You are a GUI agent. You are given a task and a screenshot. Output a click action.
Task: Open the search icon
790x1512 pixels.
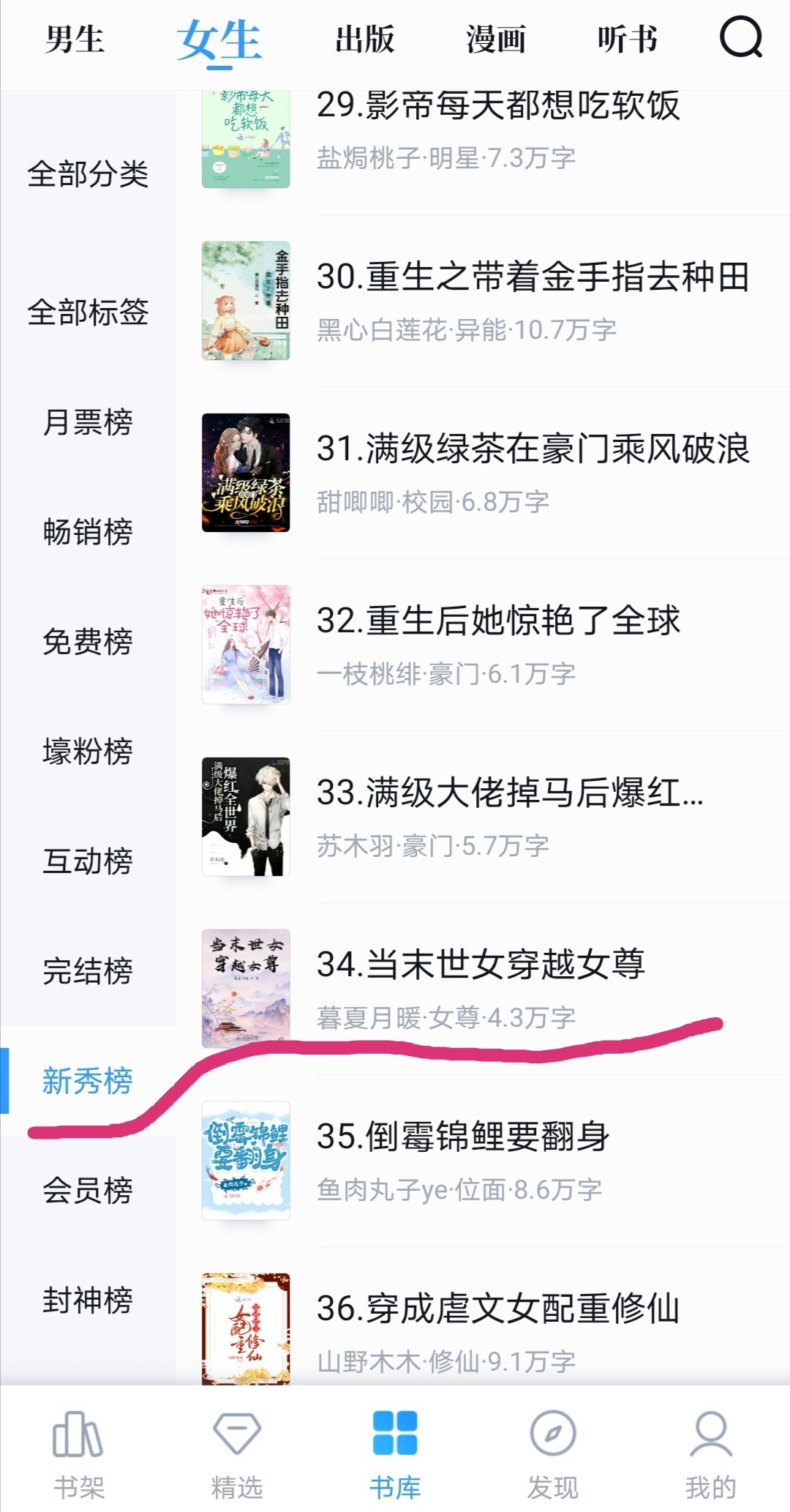(x=740, y=38)
